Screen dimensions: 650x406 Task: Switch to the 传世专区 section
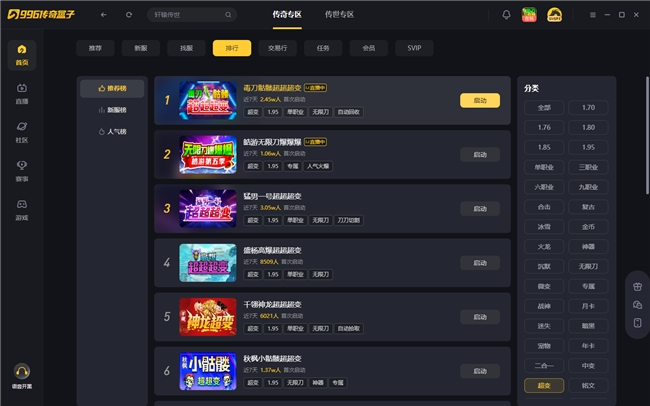339,15
